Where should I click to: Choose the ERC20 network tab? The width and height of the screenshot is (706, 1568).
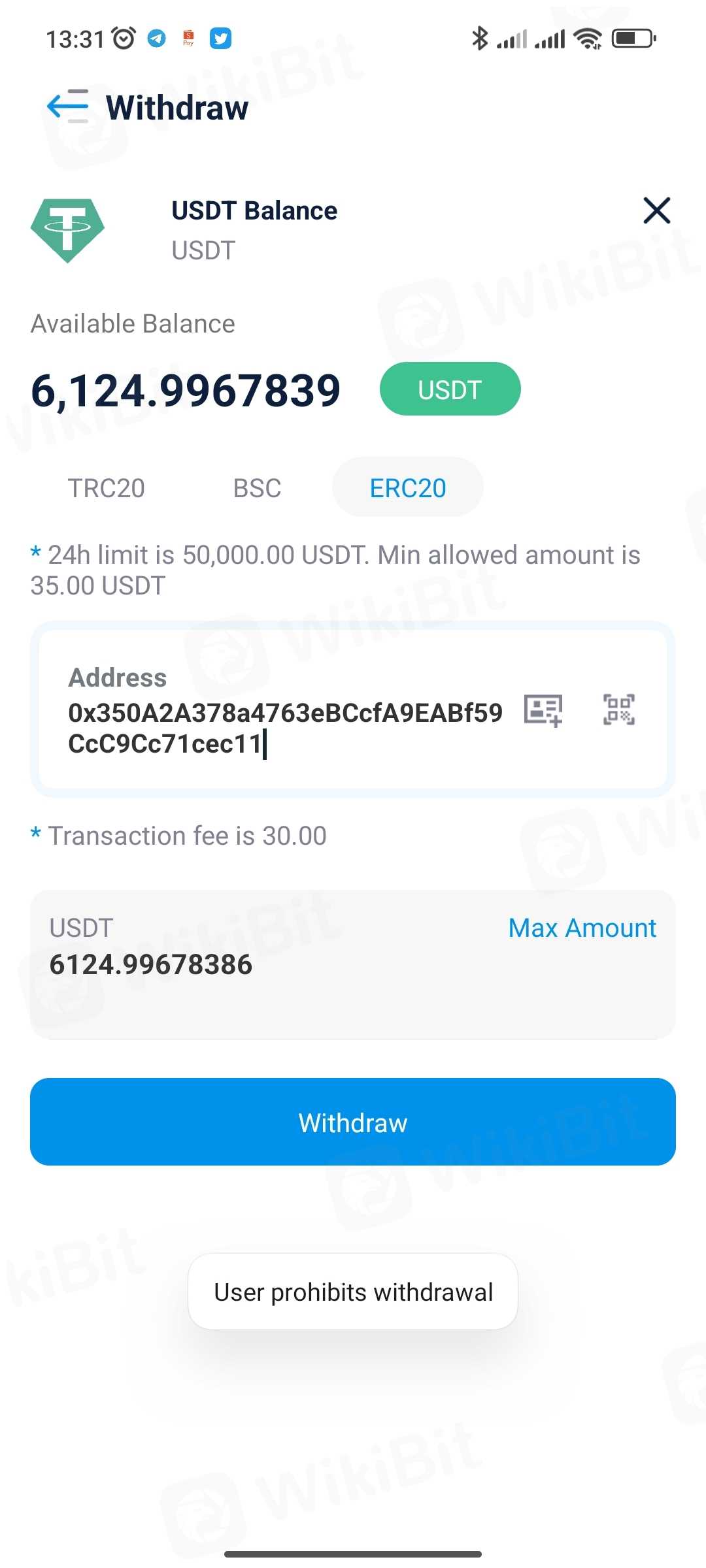point(408,488)
